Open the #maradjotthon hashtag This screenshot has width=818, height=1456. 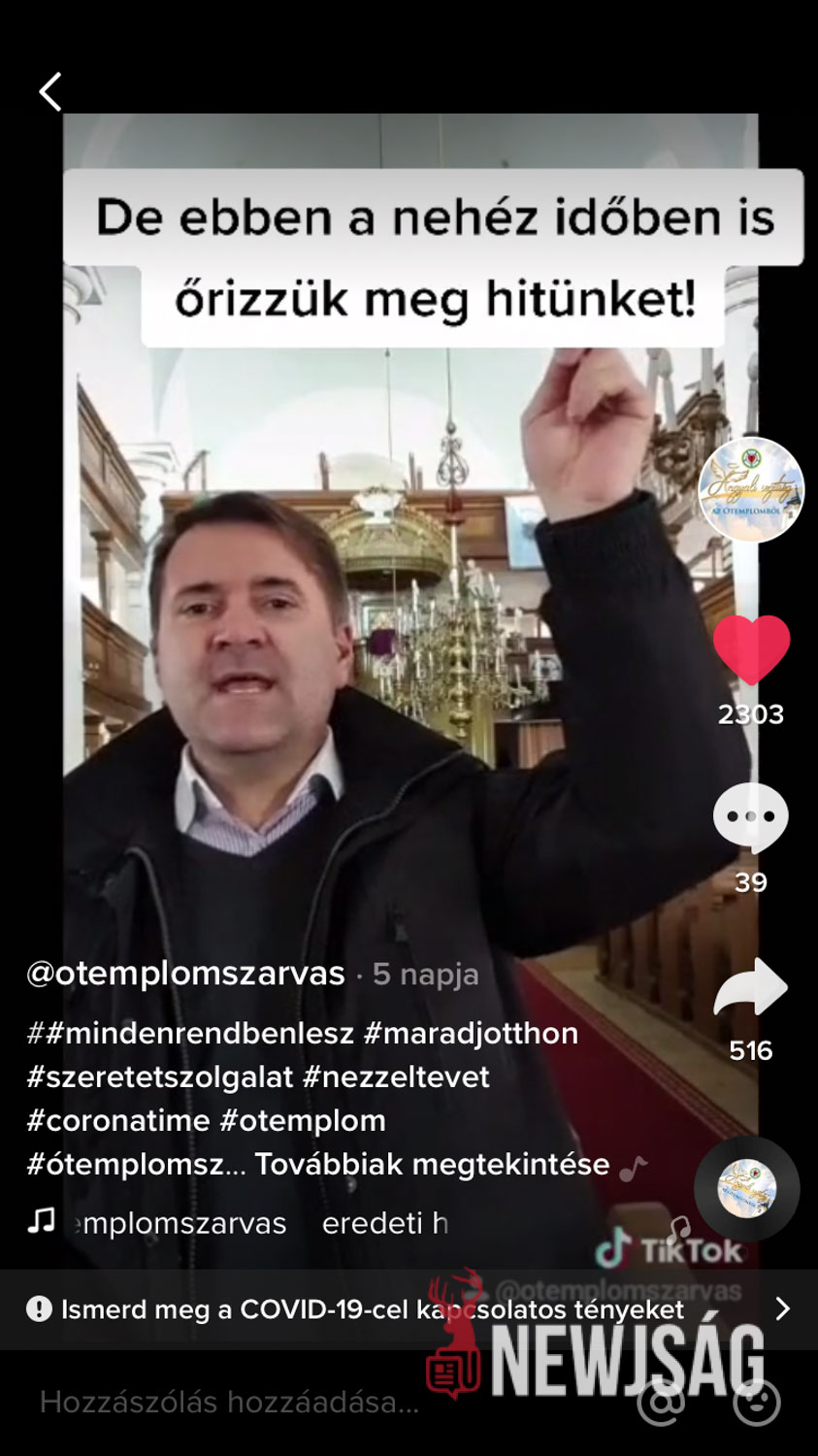(x=471, y=1033)
